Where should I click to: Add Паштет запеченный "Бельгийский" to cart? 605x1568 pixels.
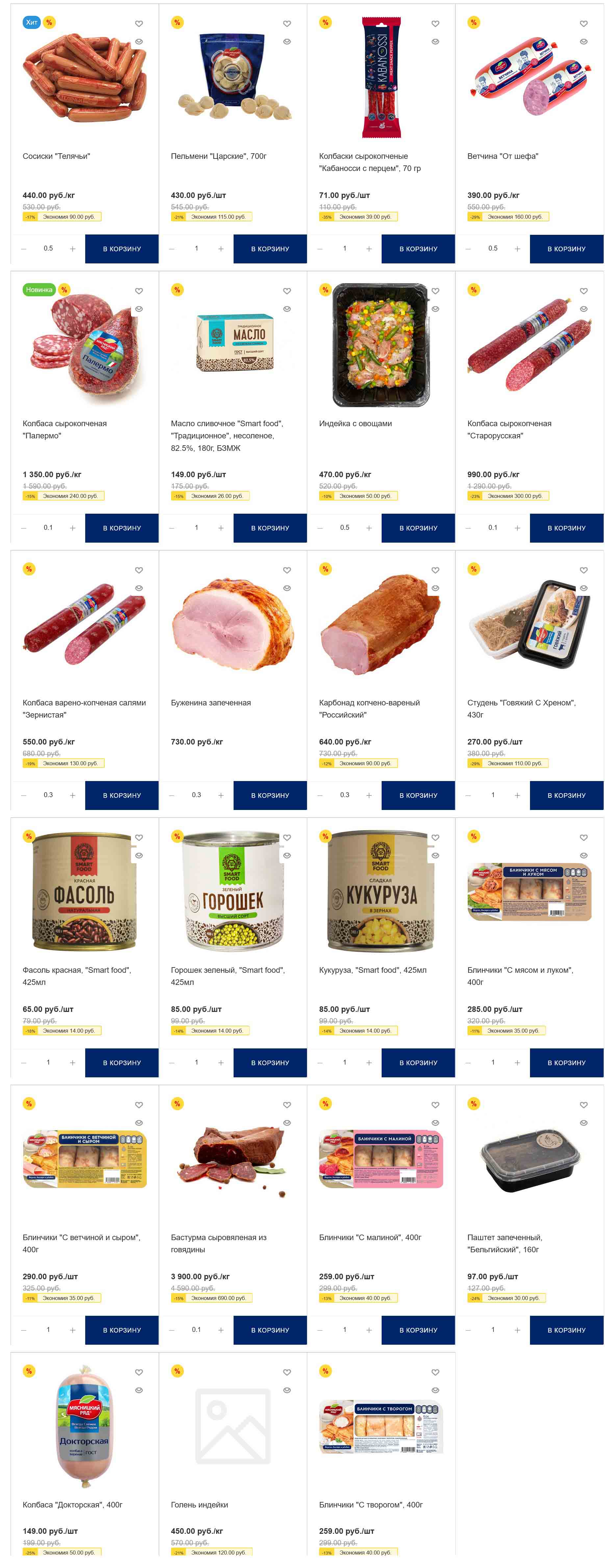(x=566, y=1329)
